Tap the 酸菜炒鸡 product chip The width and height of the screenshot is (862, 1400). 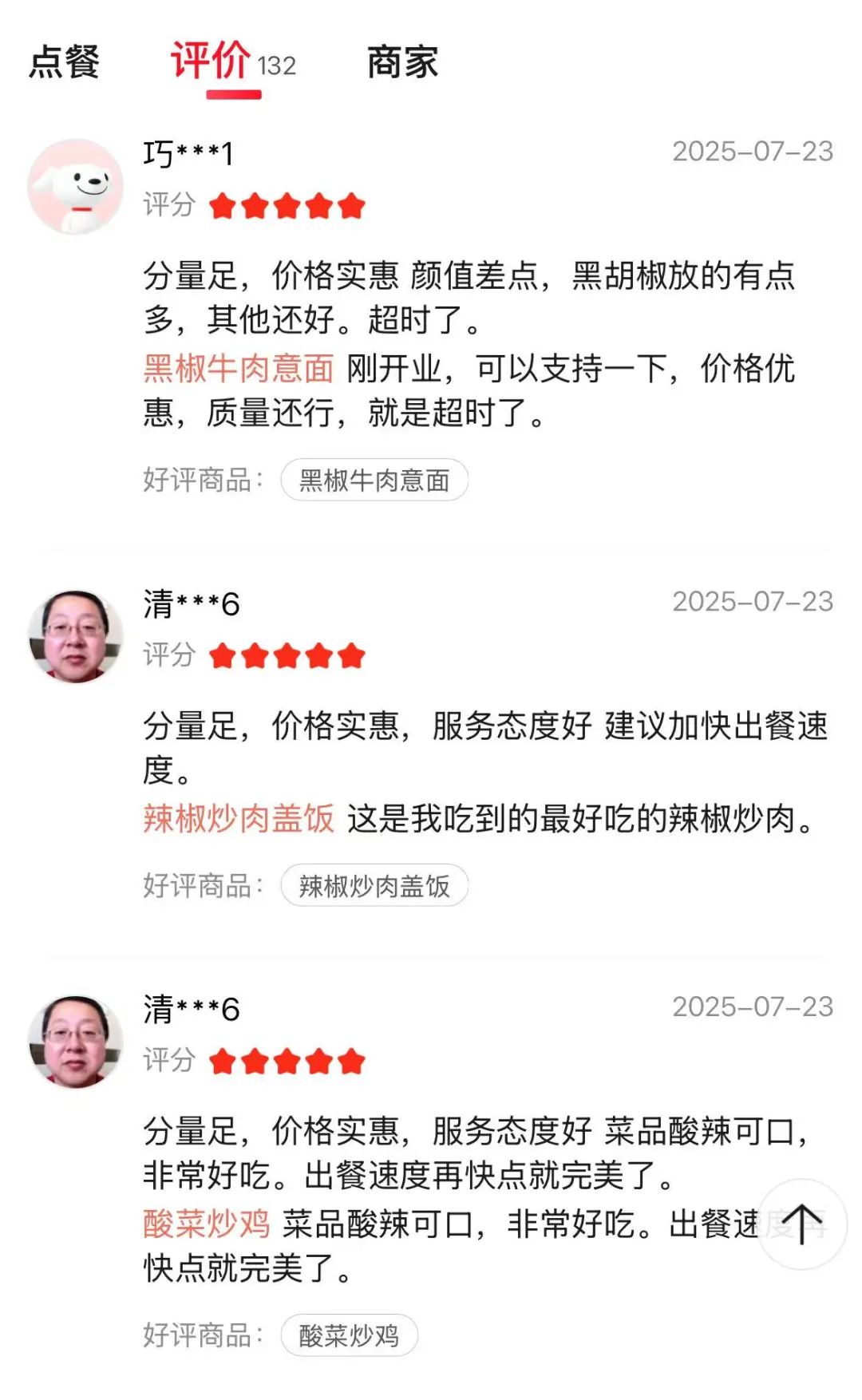pos(349,1335)
